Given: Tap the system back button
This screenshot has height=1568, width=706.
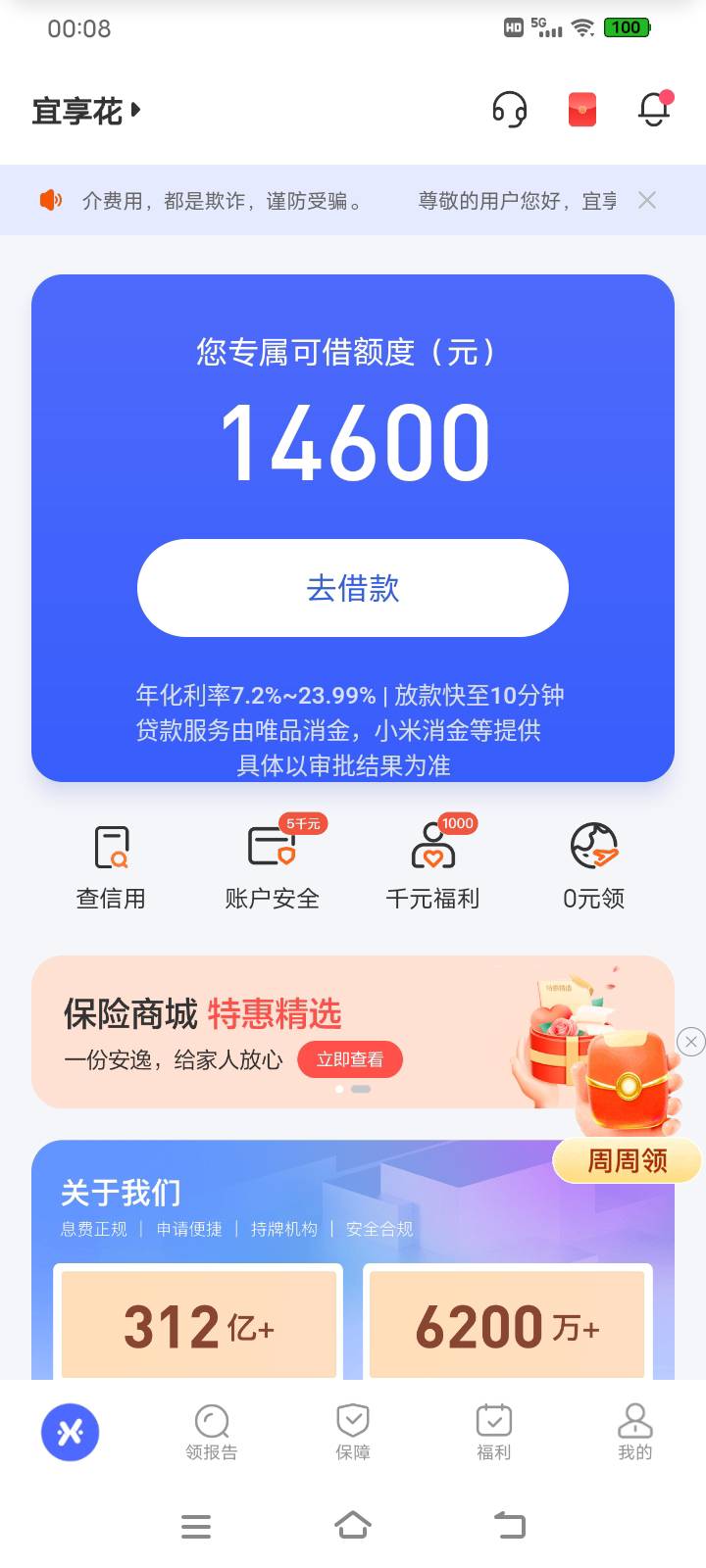Looking at the screenshot, I should point(510,1525).
